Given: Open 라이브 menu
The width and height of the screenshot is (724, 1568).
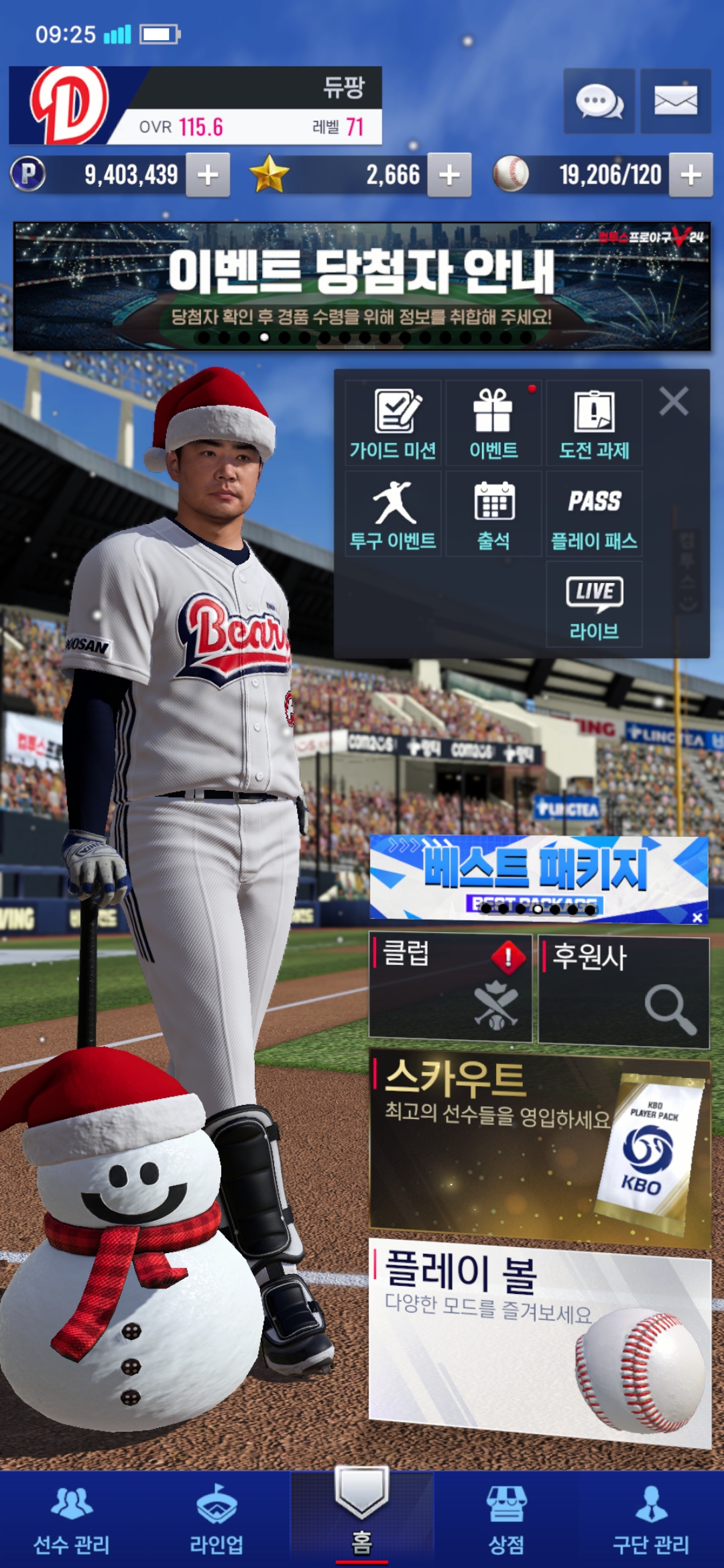Looking at the screenshot, I should point(594,604).
